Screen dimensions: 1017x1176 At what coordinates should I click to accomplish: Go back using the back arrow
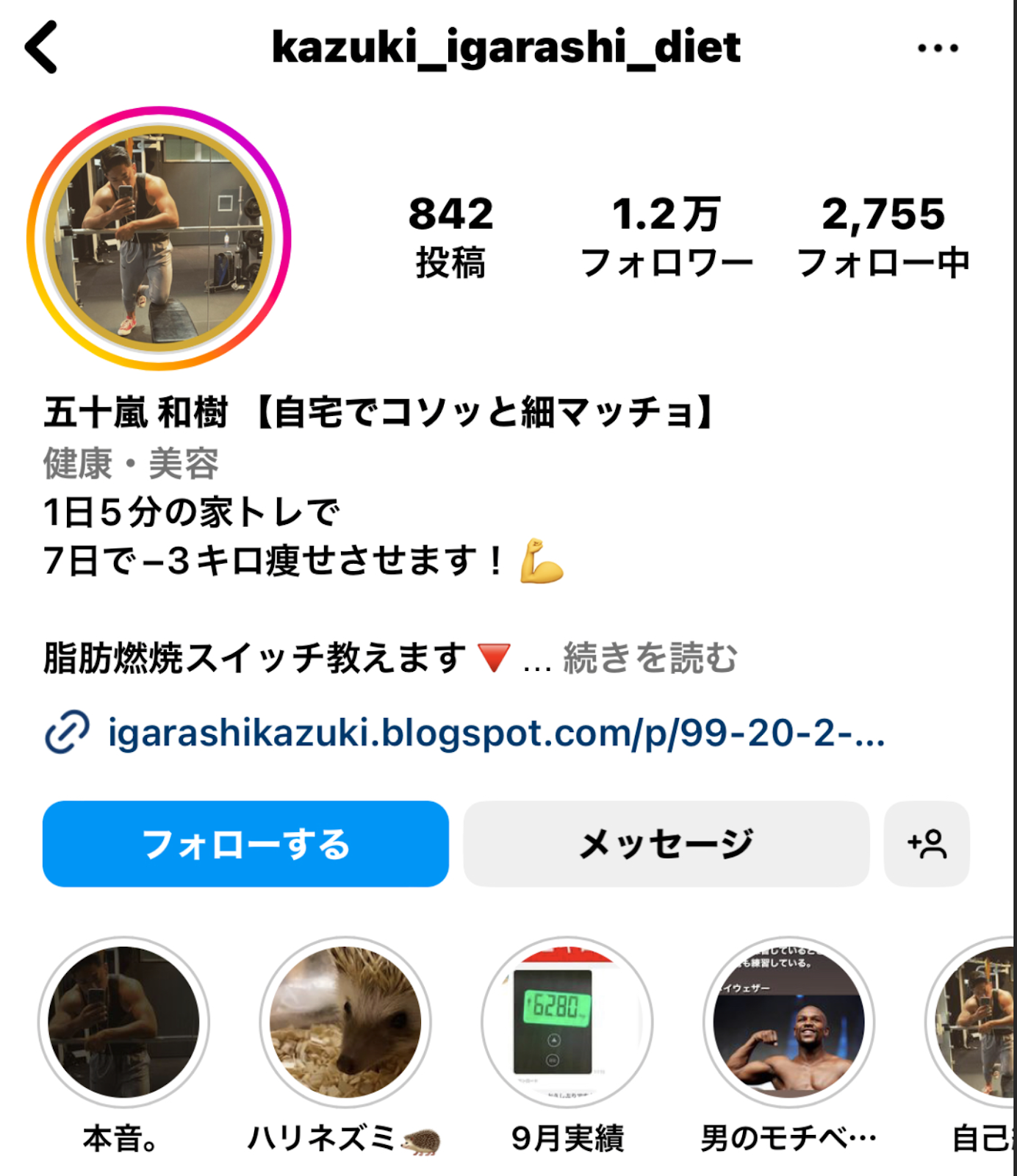tap(41, 47)
